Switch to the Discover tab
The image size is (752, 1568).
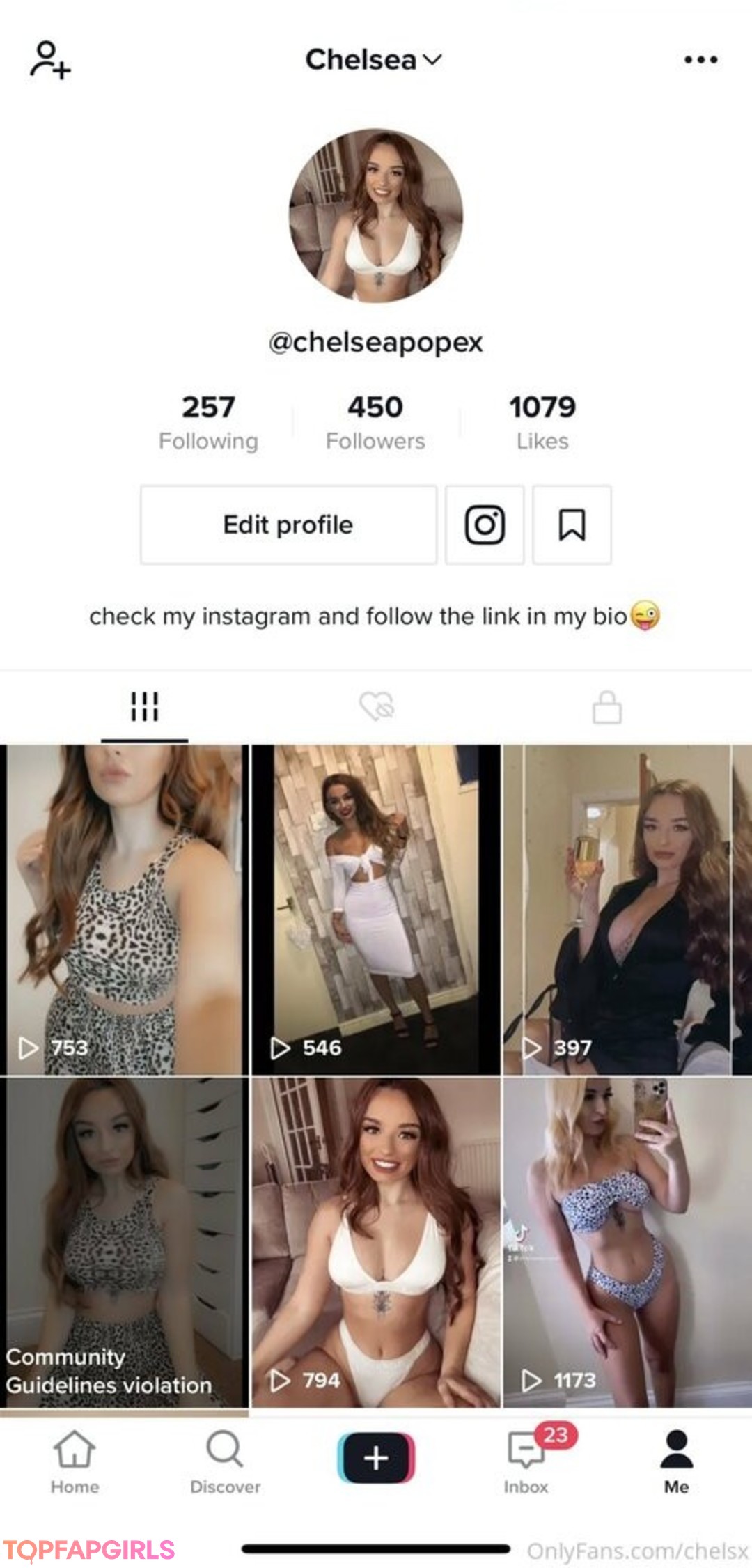pos(225,1461)
